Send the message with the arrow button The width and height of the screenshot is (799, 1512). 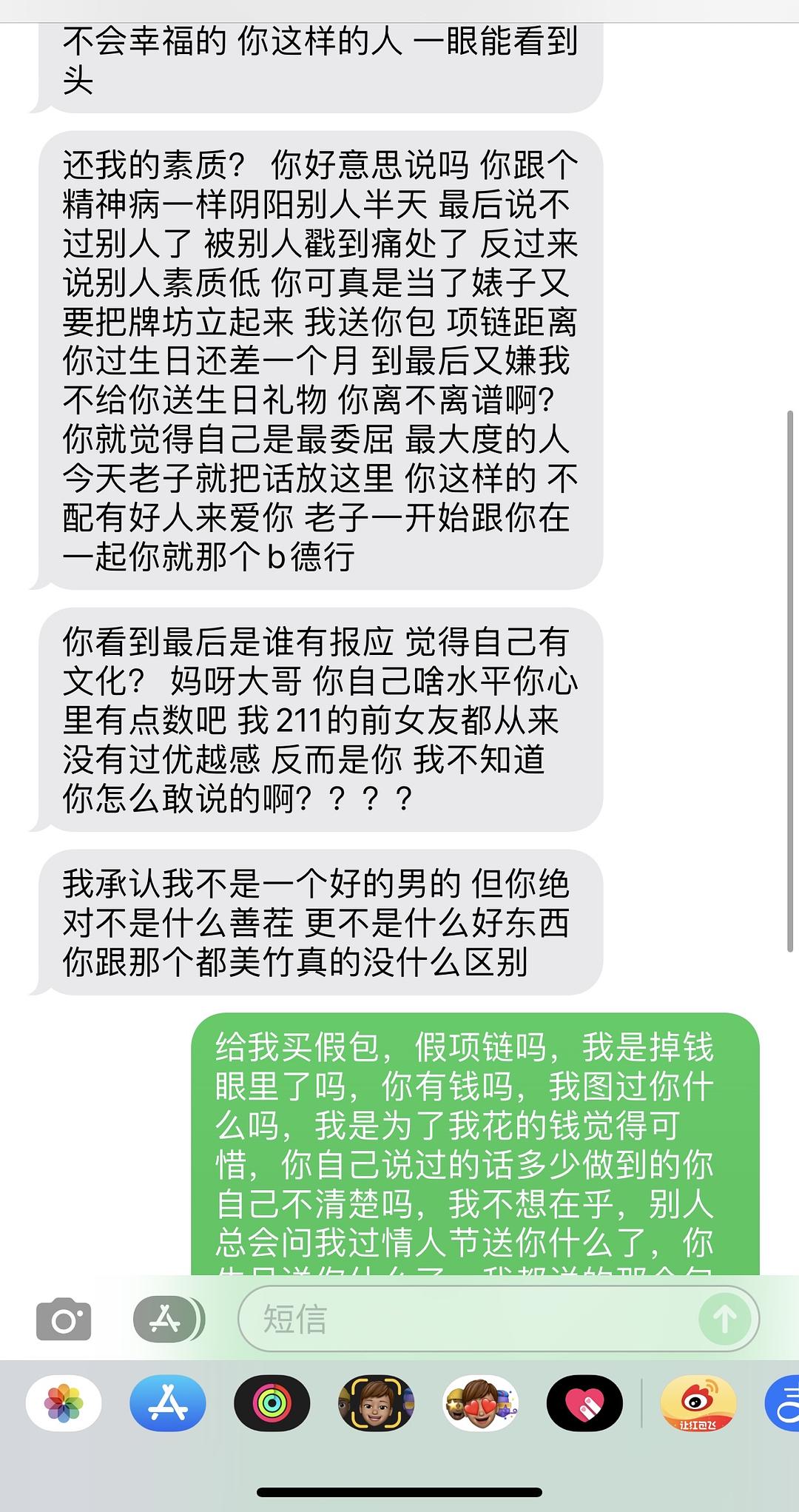pyautogui.click(x=724, y=1319)
